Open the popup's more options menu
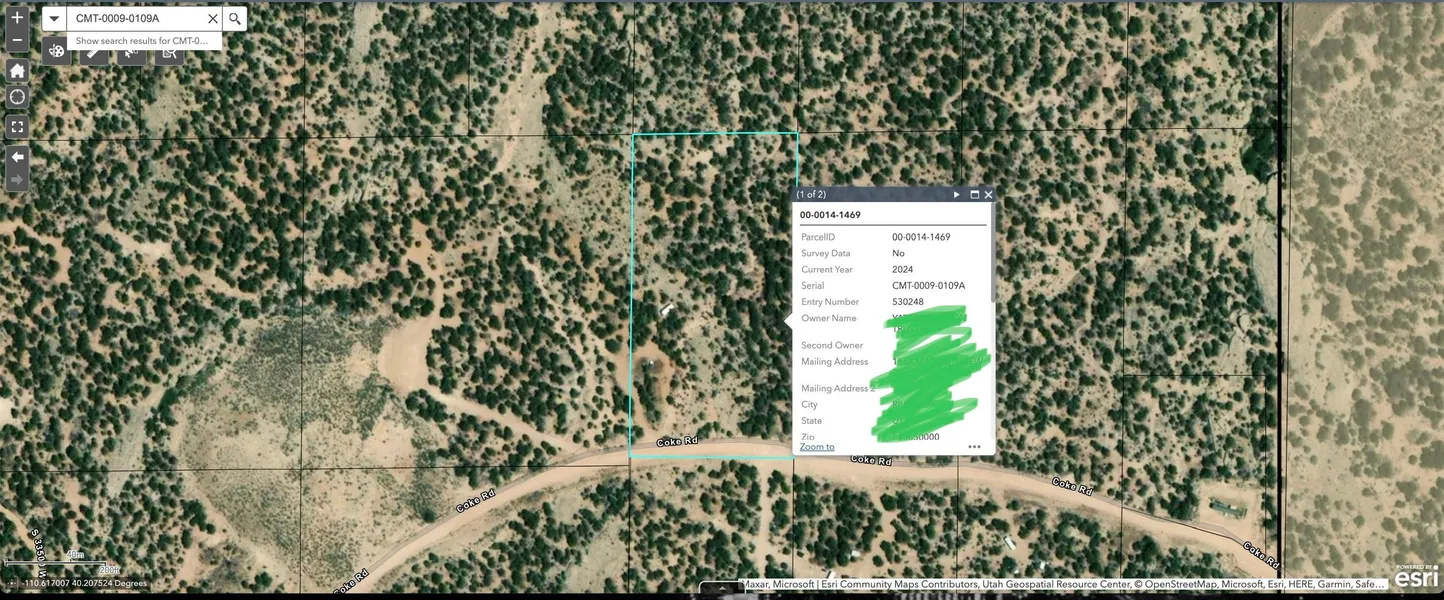 [974, 447]
